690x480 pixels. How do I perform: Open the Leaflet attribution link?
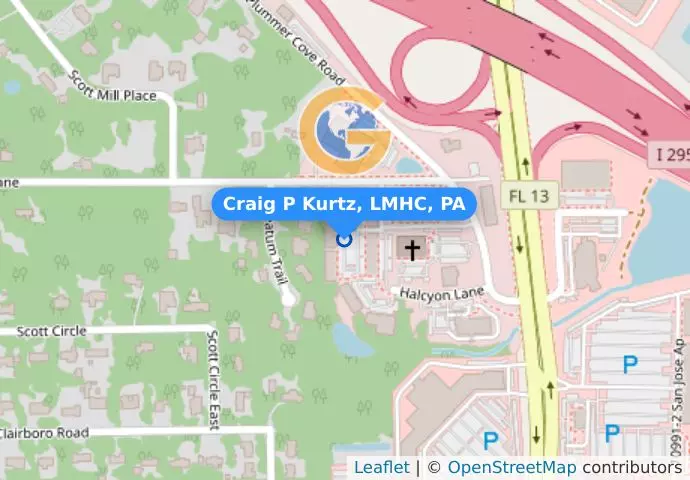point(381,468)
